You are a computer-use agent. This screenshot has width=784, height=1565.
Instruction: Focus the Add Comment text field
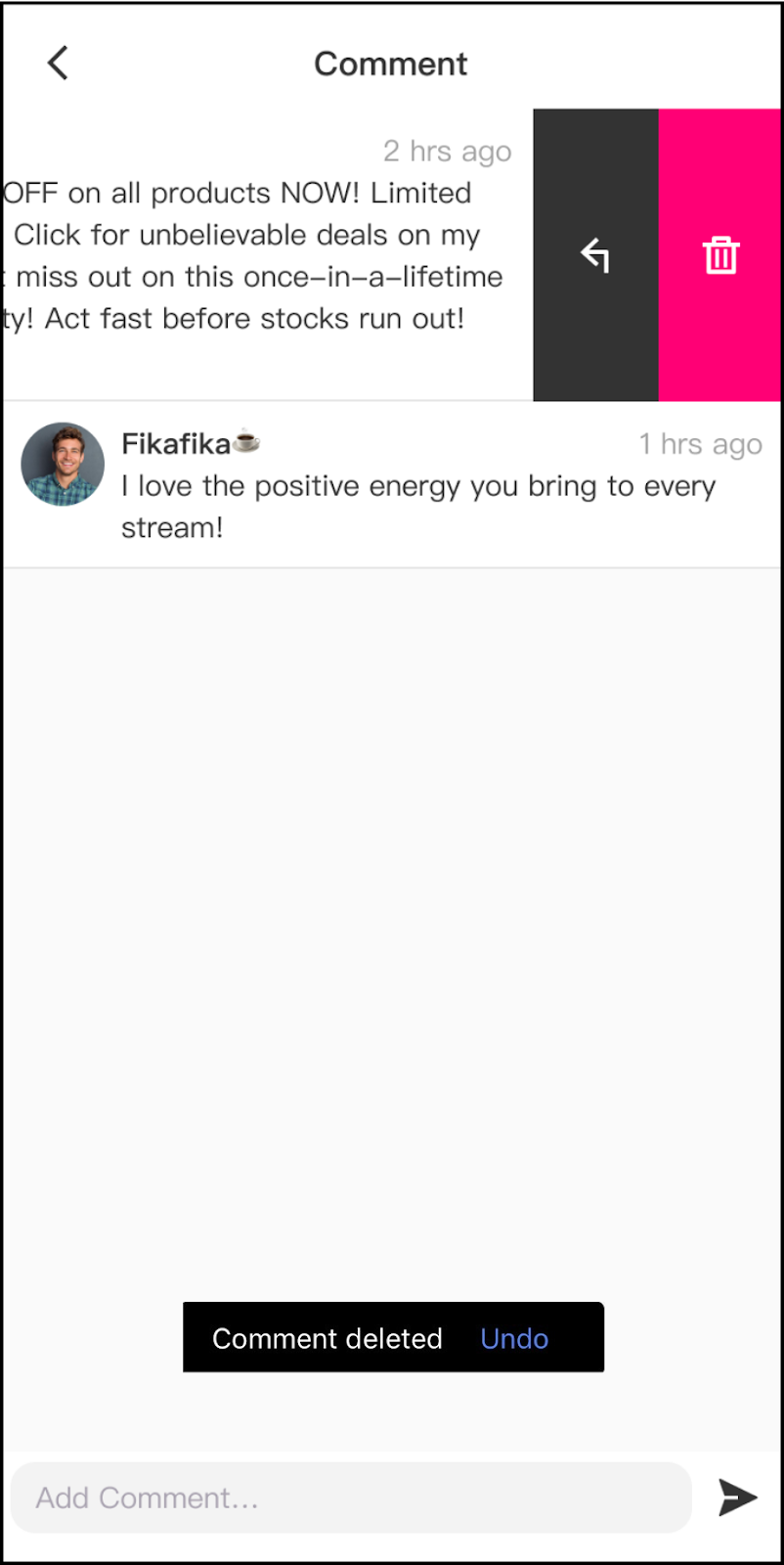351,1498
